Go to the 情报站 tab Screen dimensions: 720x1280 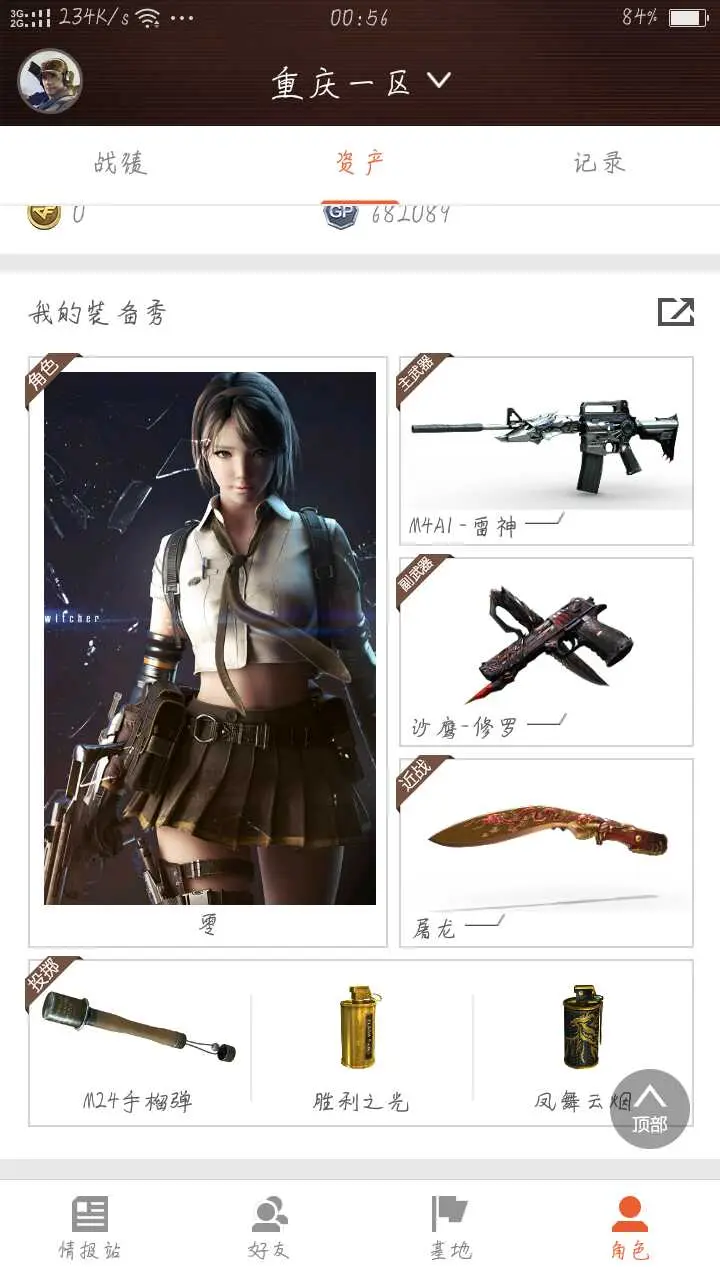point(90,1228)
